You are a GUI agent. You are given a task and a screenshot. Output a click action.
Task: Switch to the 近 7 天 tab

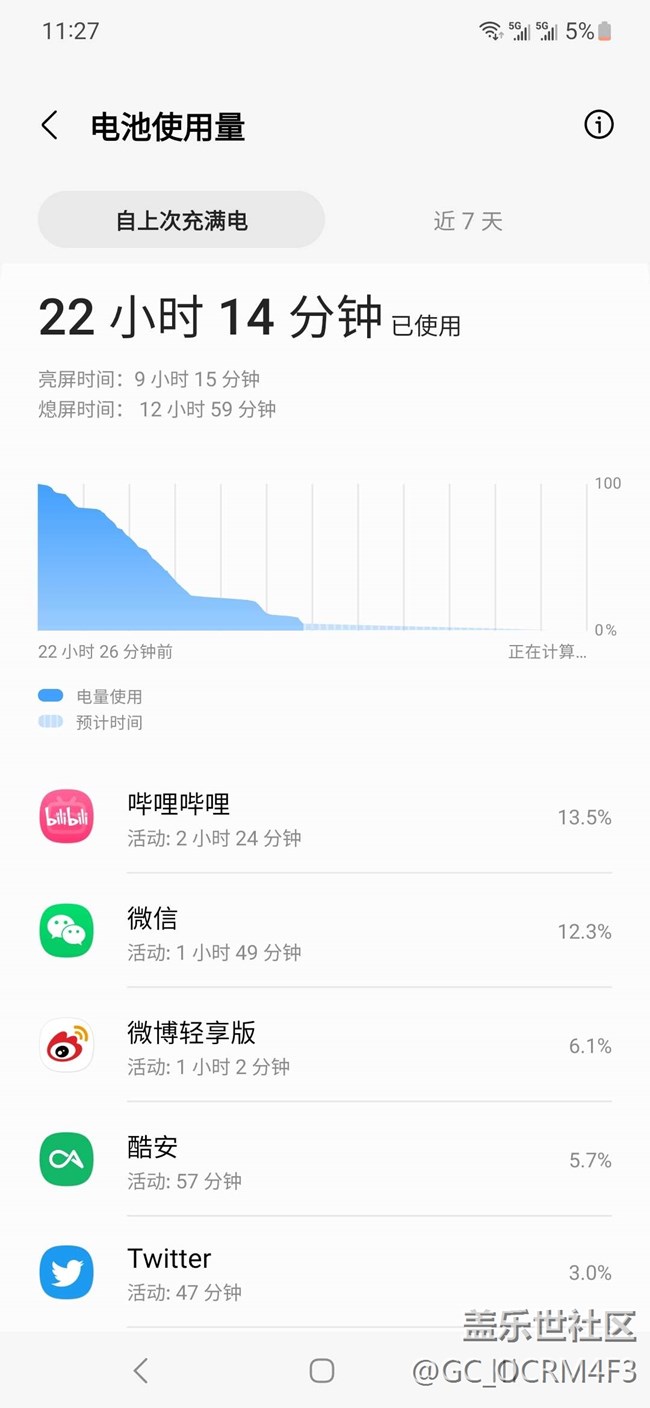pyautogui.click(x=468, y=221)
